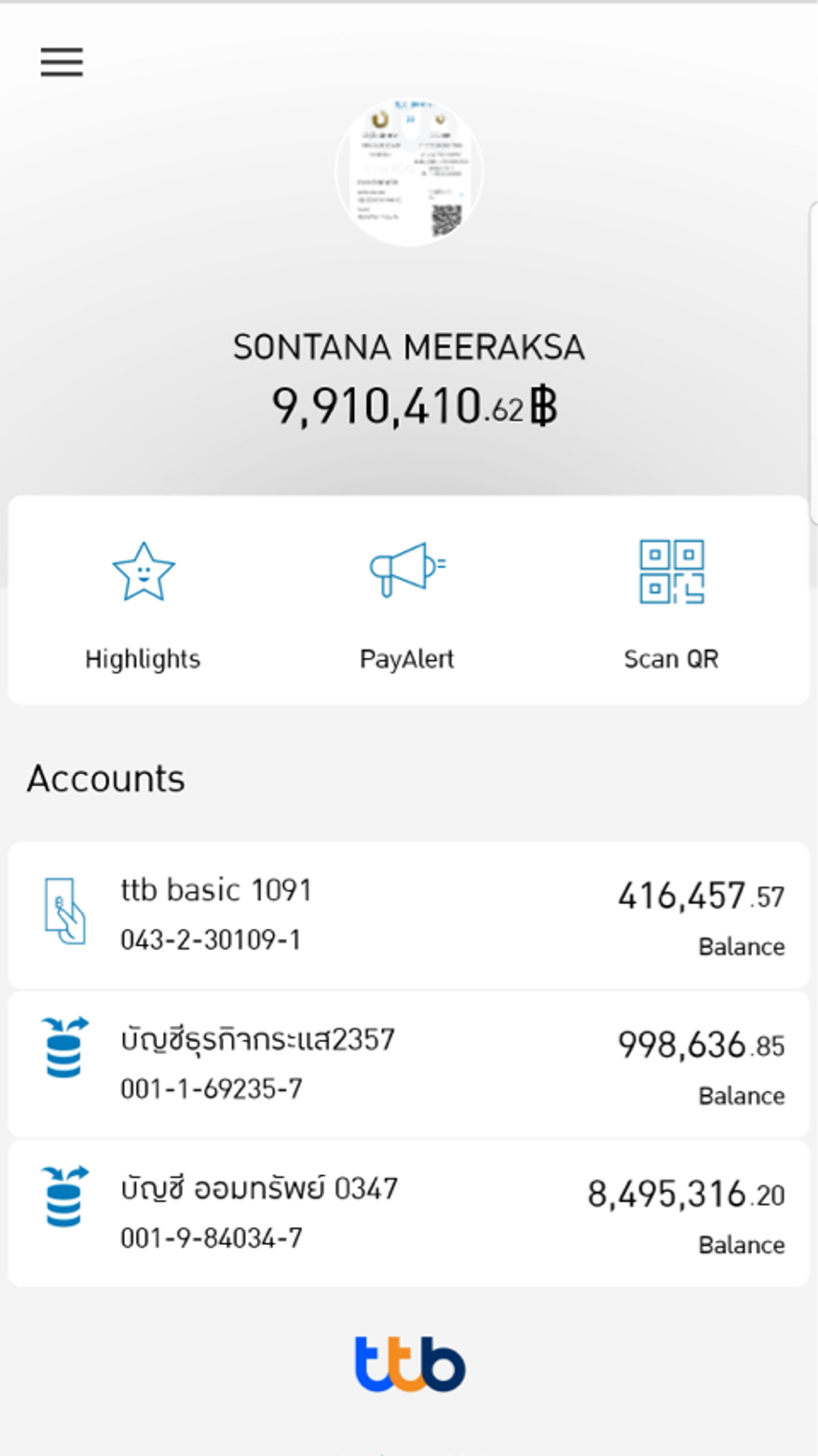The height and width of the screenshot is (1456, 818).
Task: Click the Balance label under 8,495,316.20
Action: click(x=741, y=1245)
